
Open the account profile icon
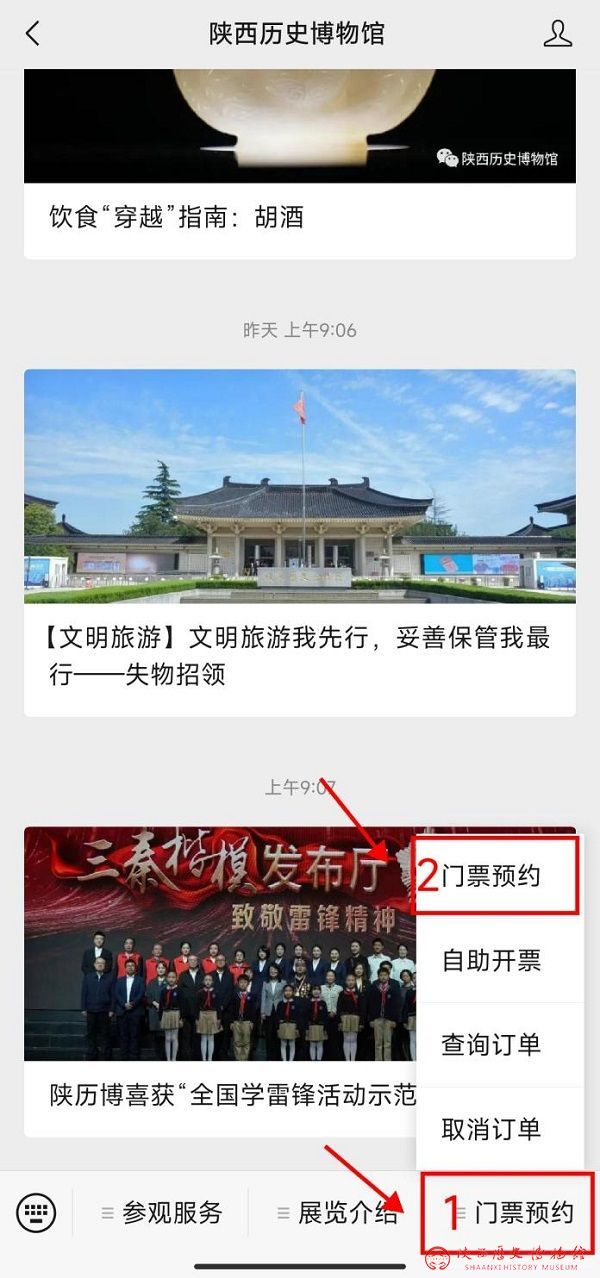tap(557, 33)
